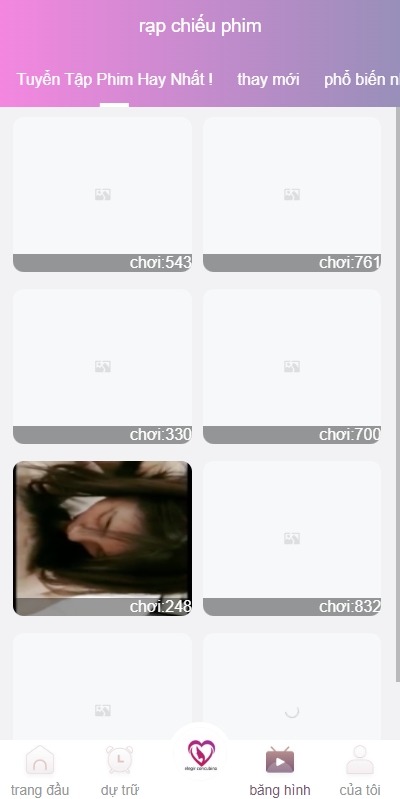Play the video showing chơi:248
400x799 pixels.
click(102, 538)
